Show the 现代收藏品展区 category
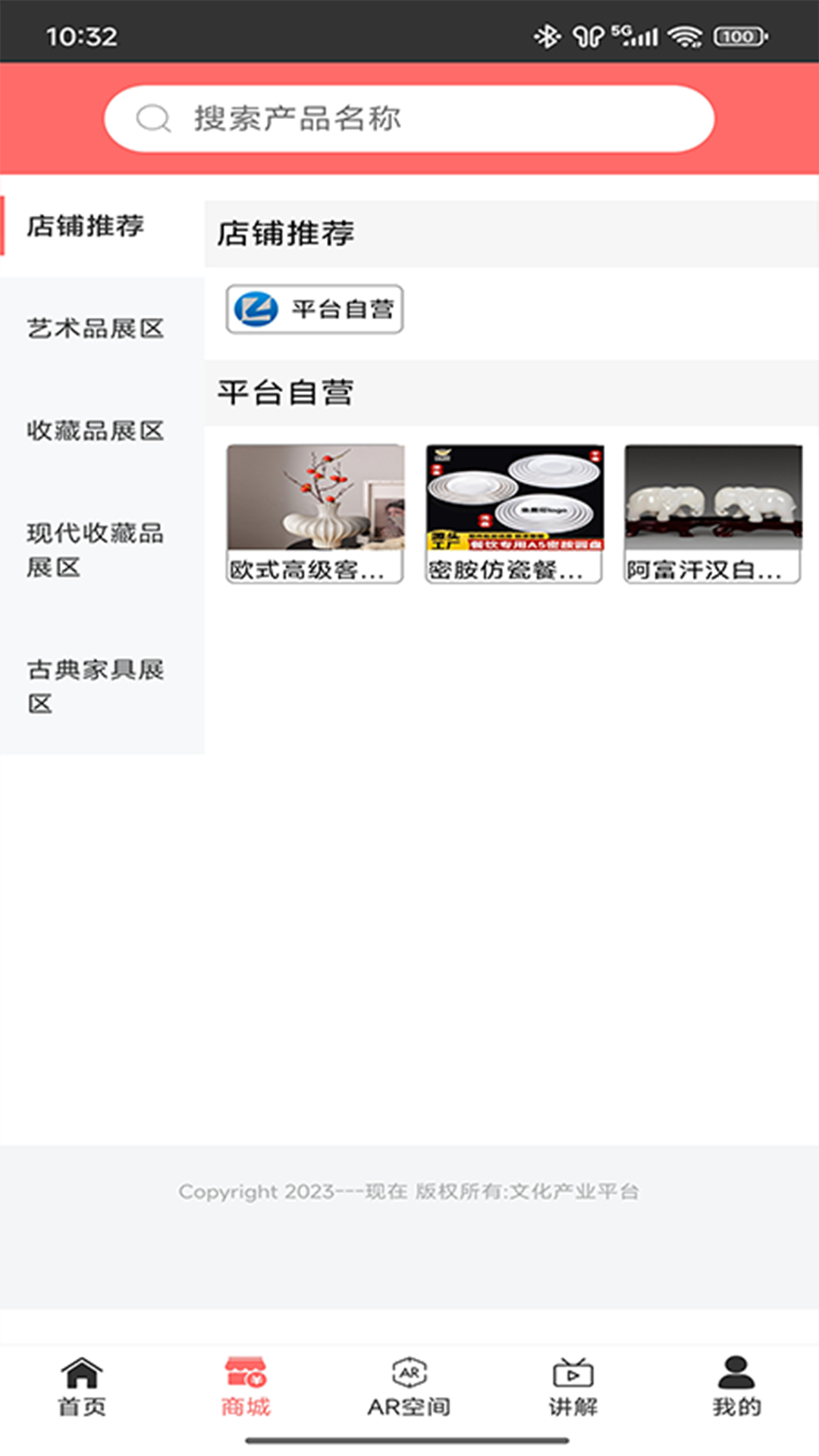This screenshot has height=1456, width=819. pyautogui.click(x=96, y=550)
